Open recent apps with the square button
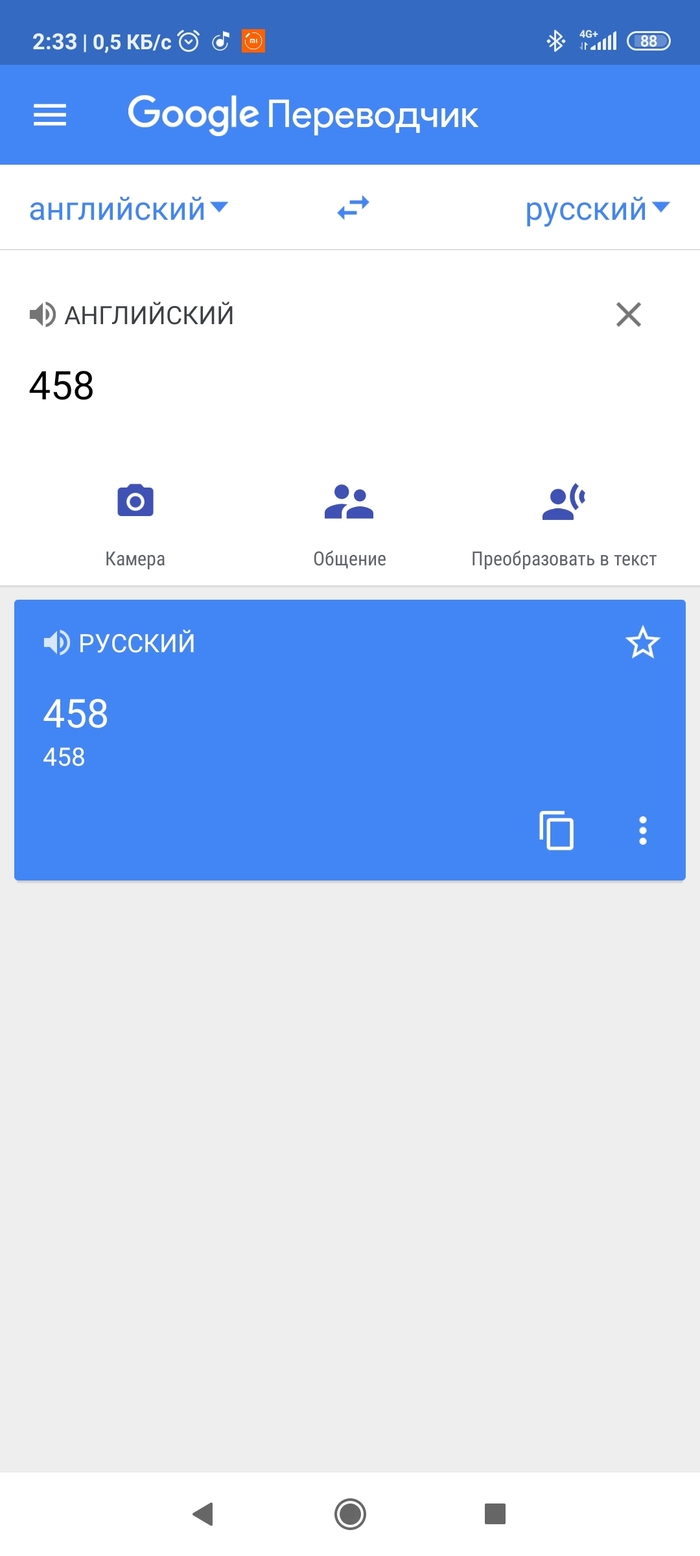The width and height of the screenshot is (700, 1556). coord(495,1514)
